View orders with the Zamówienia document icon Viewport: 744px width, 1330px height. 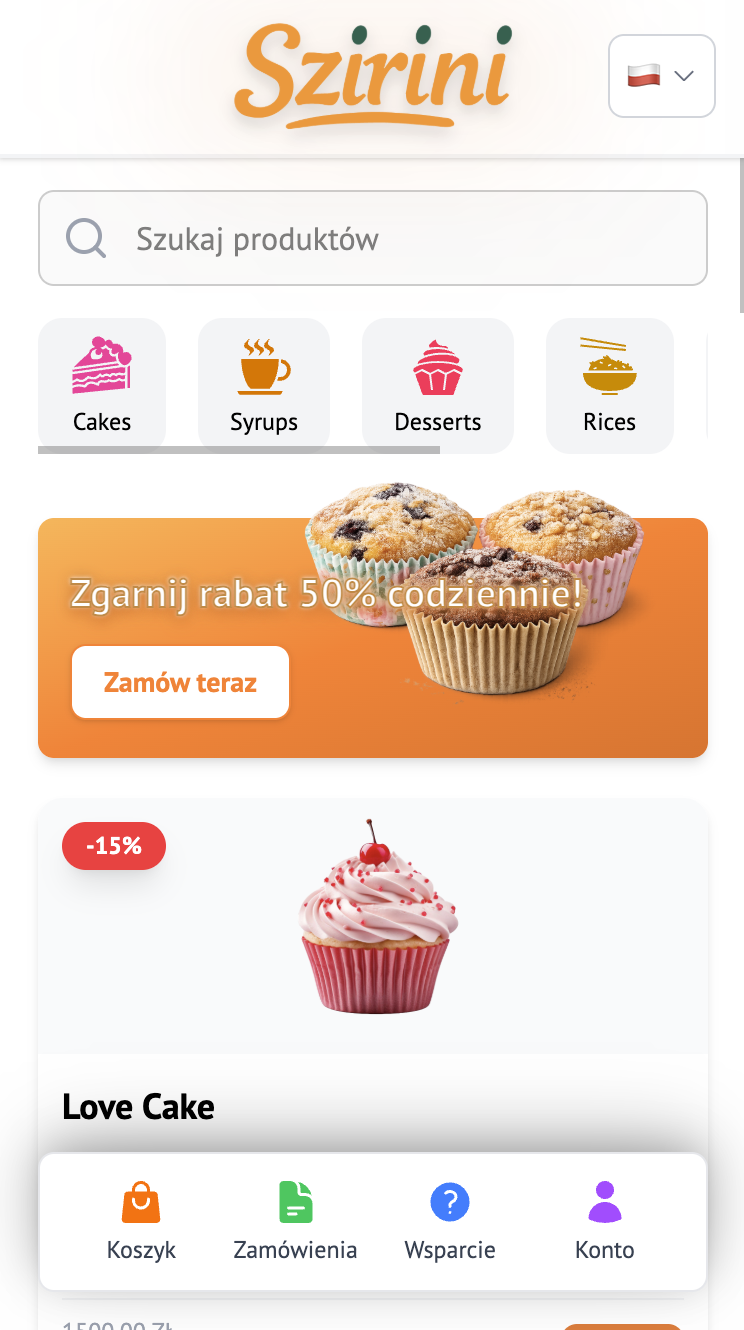pos(295,1203)
